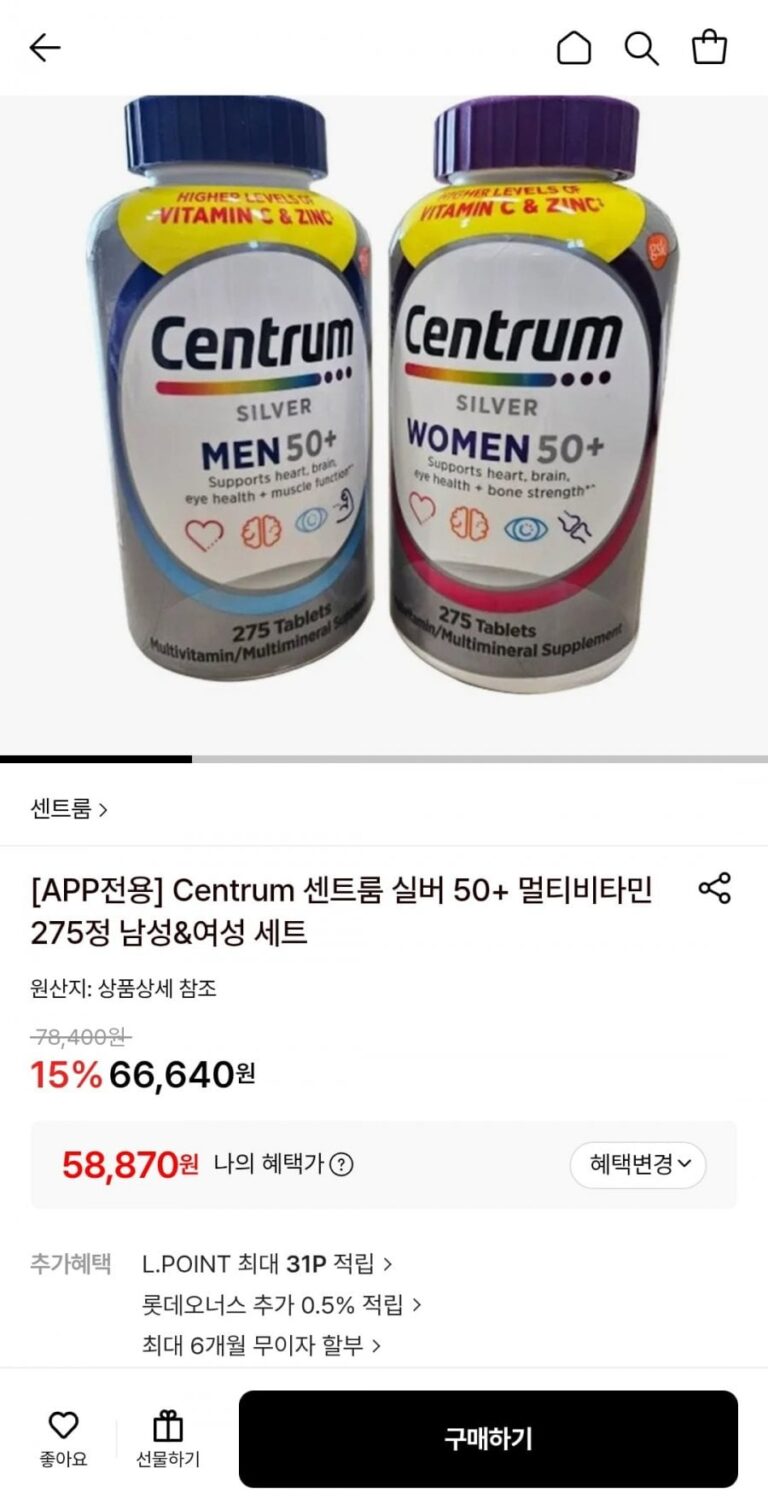Open the 나의 혜택가 help icon
768x1510 pixels.
341,1165
